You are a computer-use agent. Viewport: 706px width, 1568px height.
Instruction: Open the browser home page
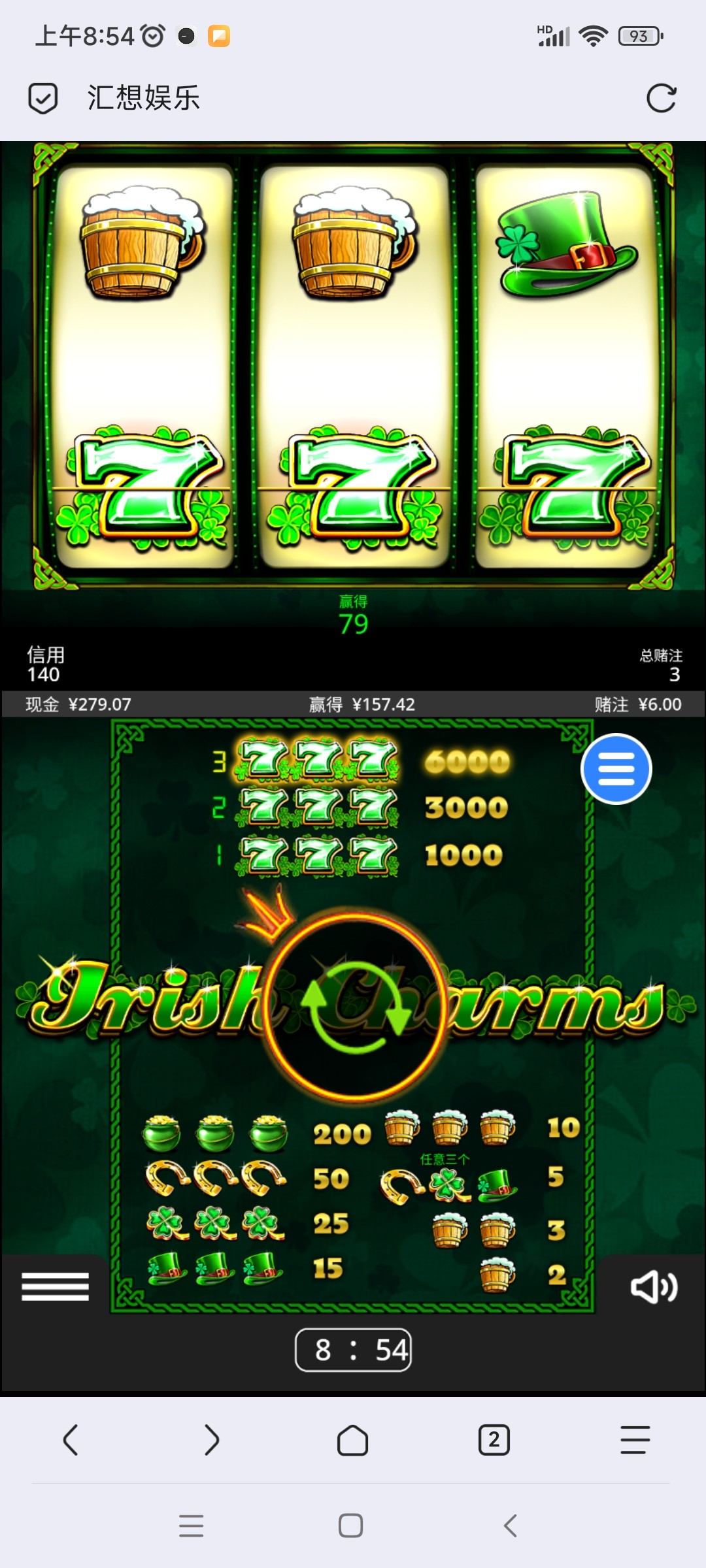click(x=352, y=1440)
